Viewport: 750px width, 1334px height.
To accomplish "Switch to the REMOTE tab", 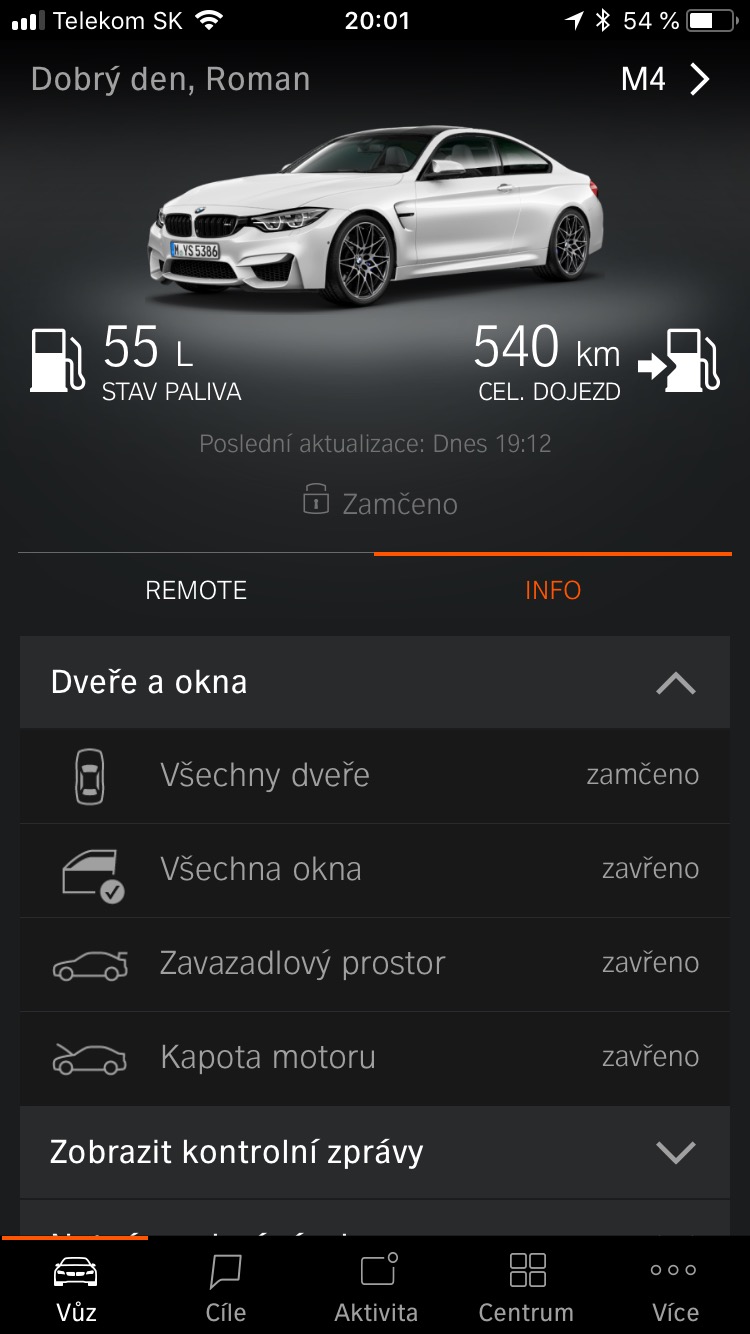I will pos(196,590).
